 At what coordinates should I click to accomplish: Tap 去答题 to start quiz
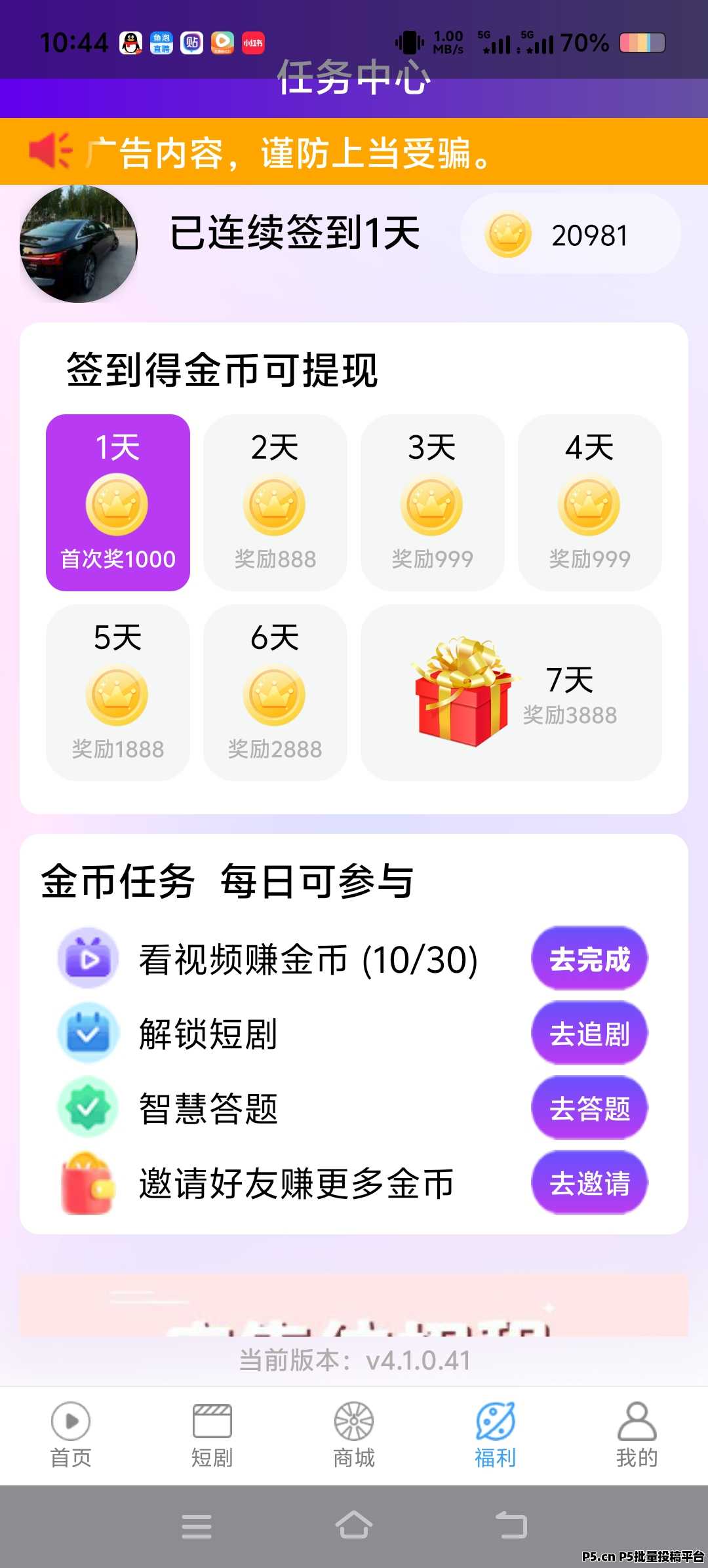588,1108
